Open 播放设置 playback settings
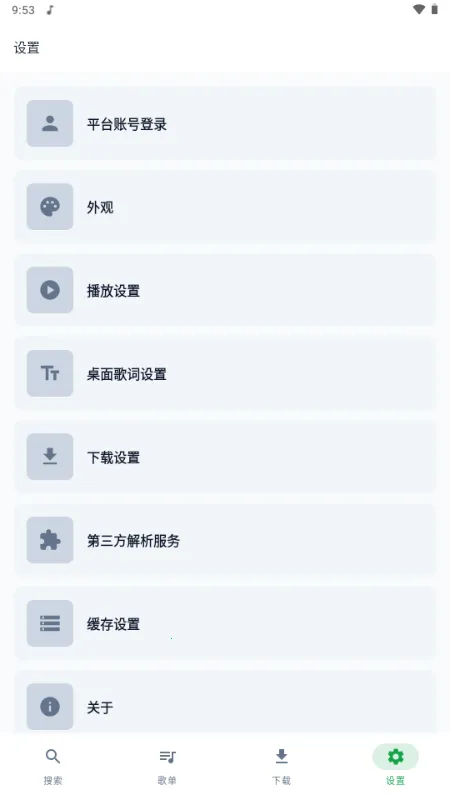This screenshot has width=450, height=800. [225, 290]
